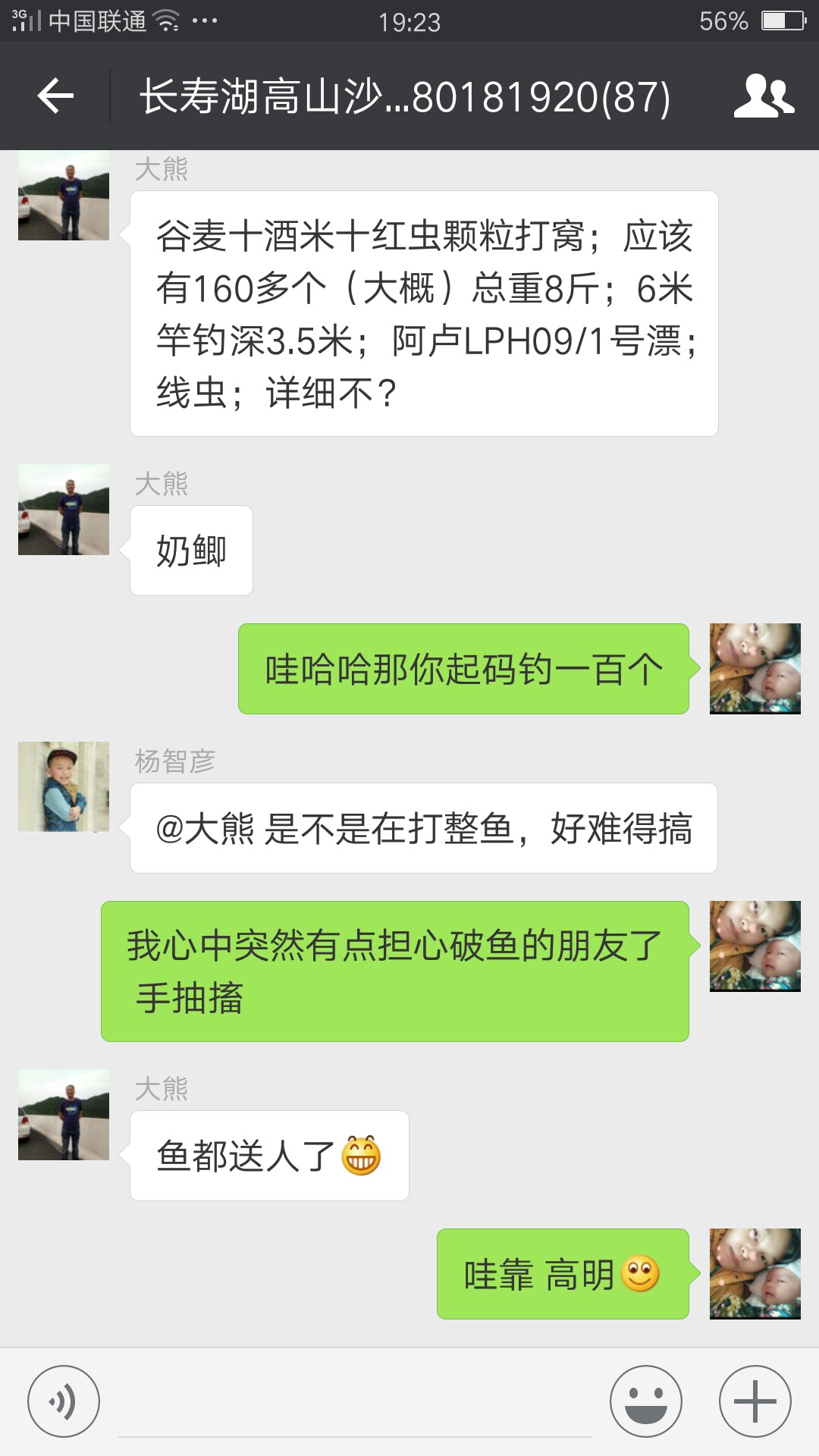
Task: Open the group members info icon
Action: 763,96
